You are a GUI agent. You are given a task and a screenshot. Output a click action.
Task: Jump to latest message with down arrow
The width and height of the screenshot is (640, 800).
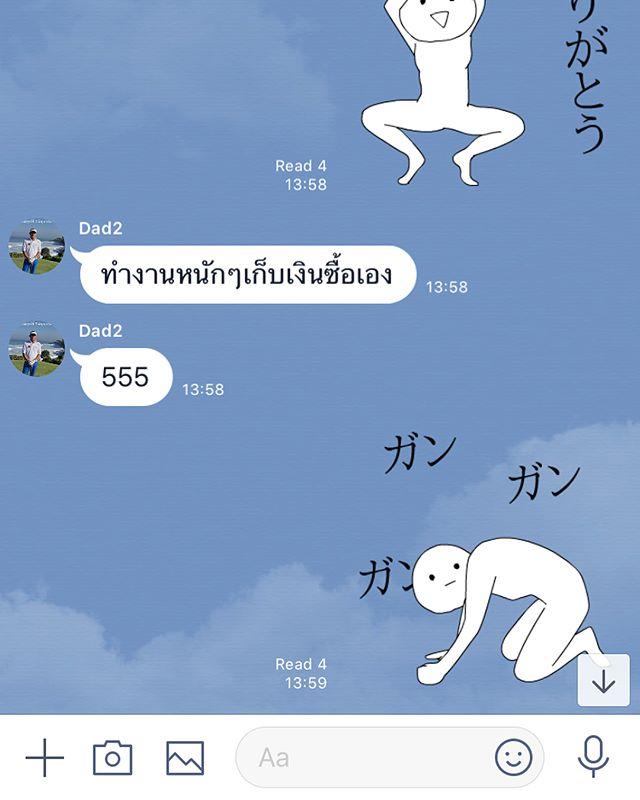(x=604, y=681)
